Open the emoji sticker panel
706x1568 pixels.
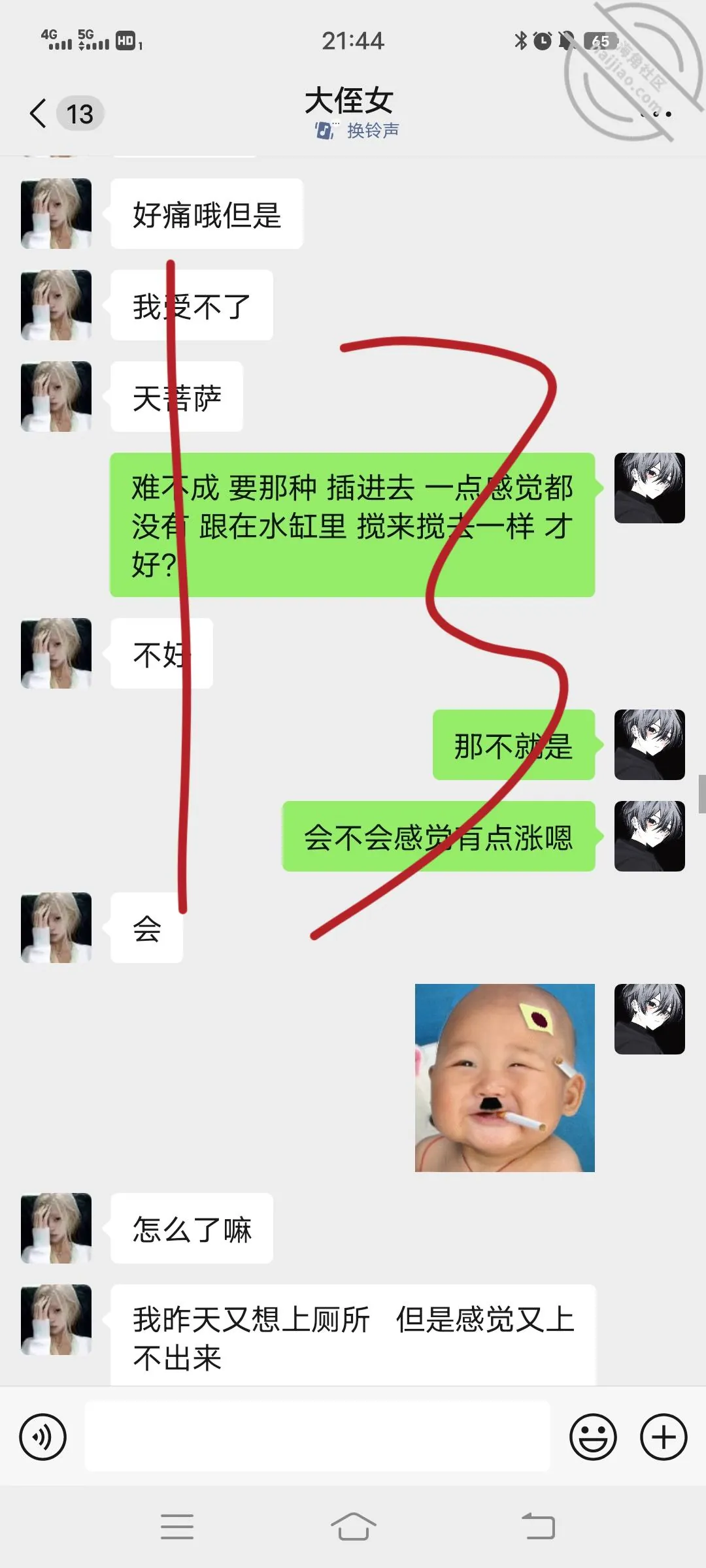[593, 1437]
